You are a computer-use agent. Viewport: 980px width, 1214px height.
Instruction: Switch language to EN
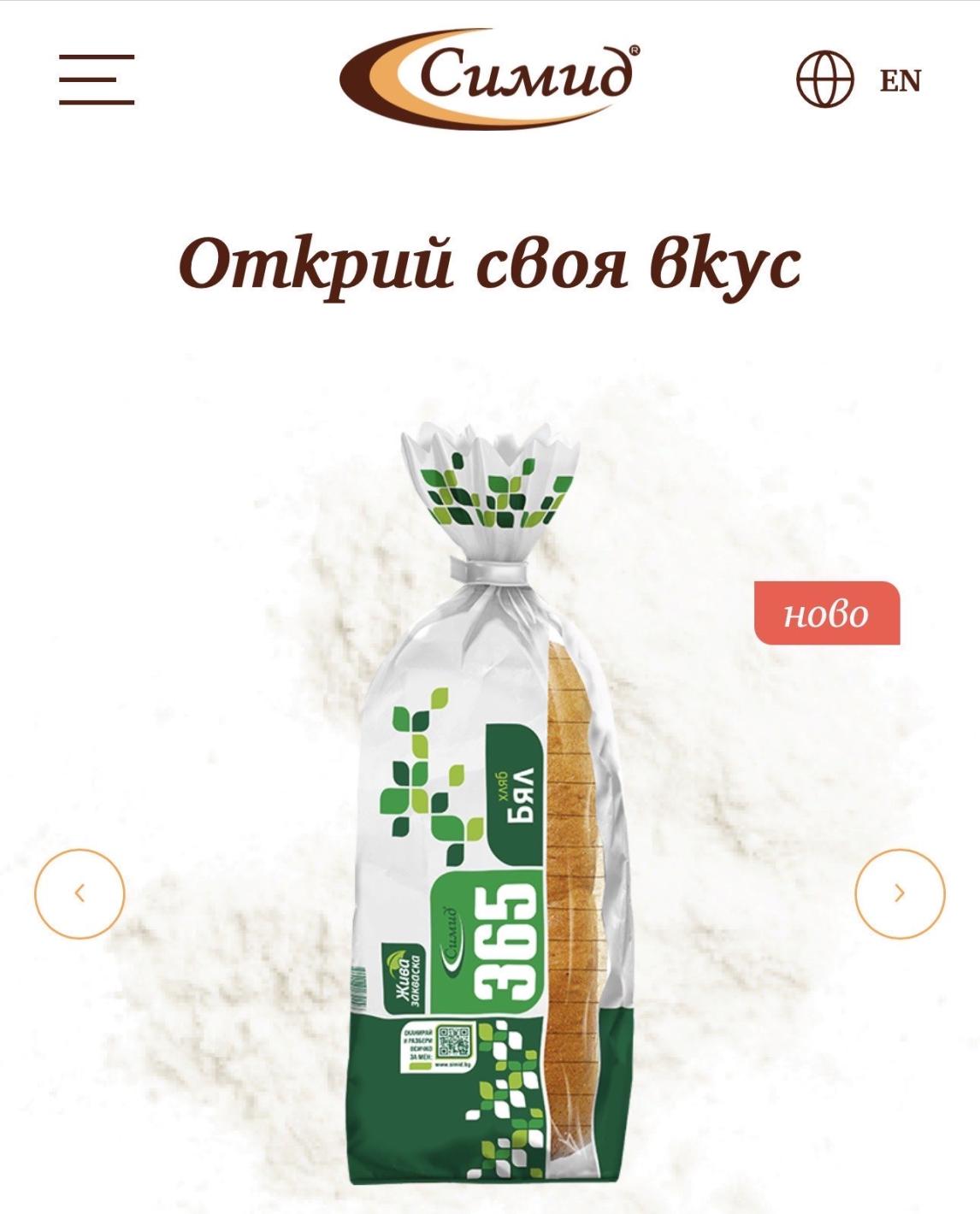pos(900,81)
